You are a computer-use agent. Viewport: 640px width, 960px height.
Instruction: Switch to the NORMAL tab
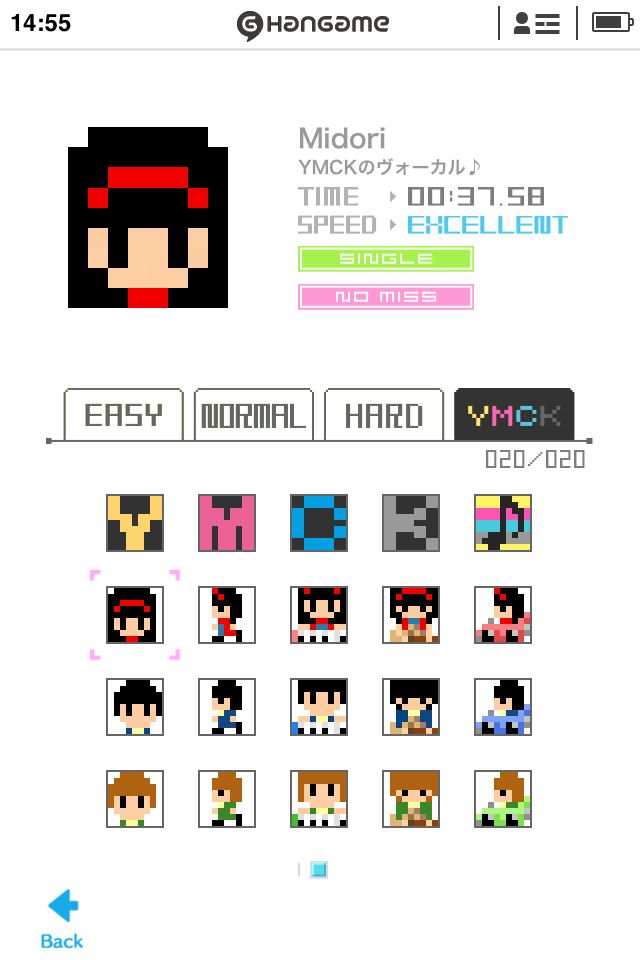pyautogui.click(x=254, y=415)
